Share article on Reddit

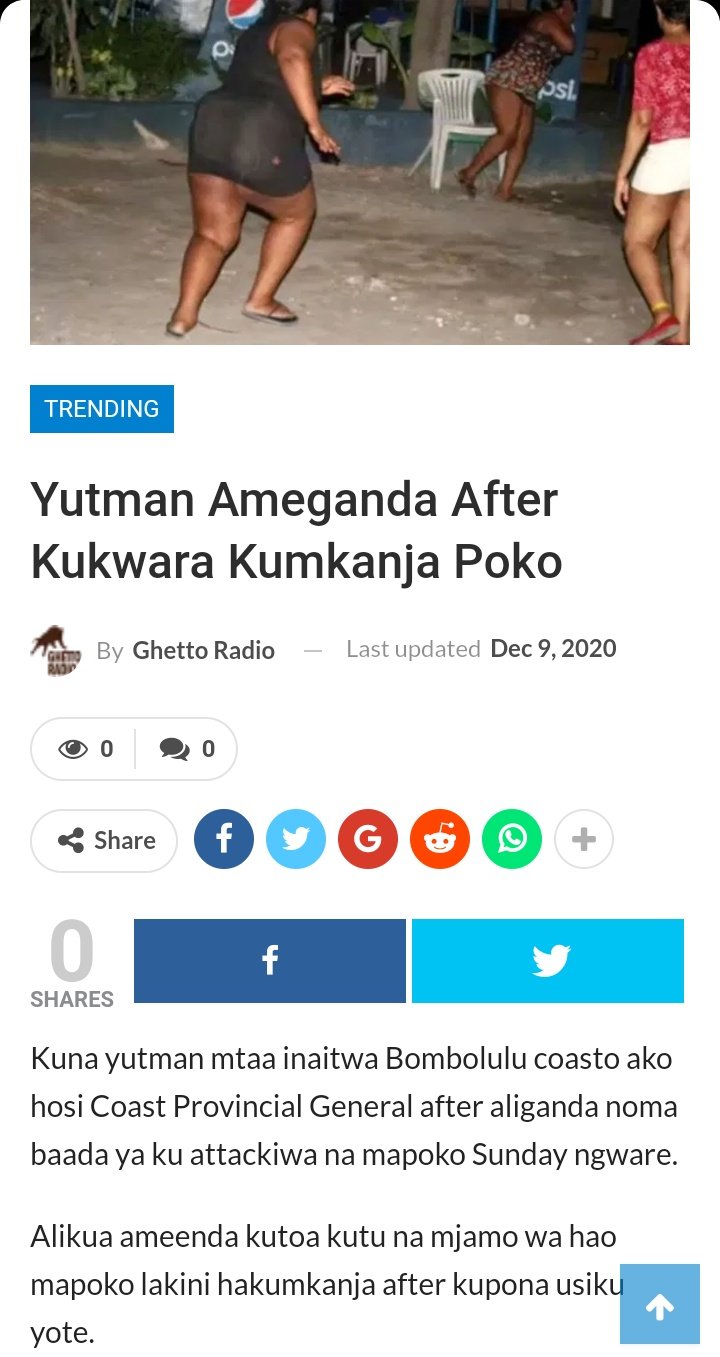(x=440, y=839)
